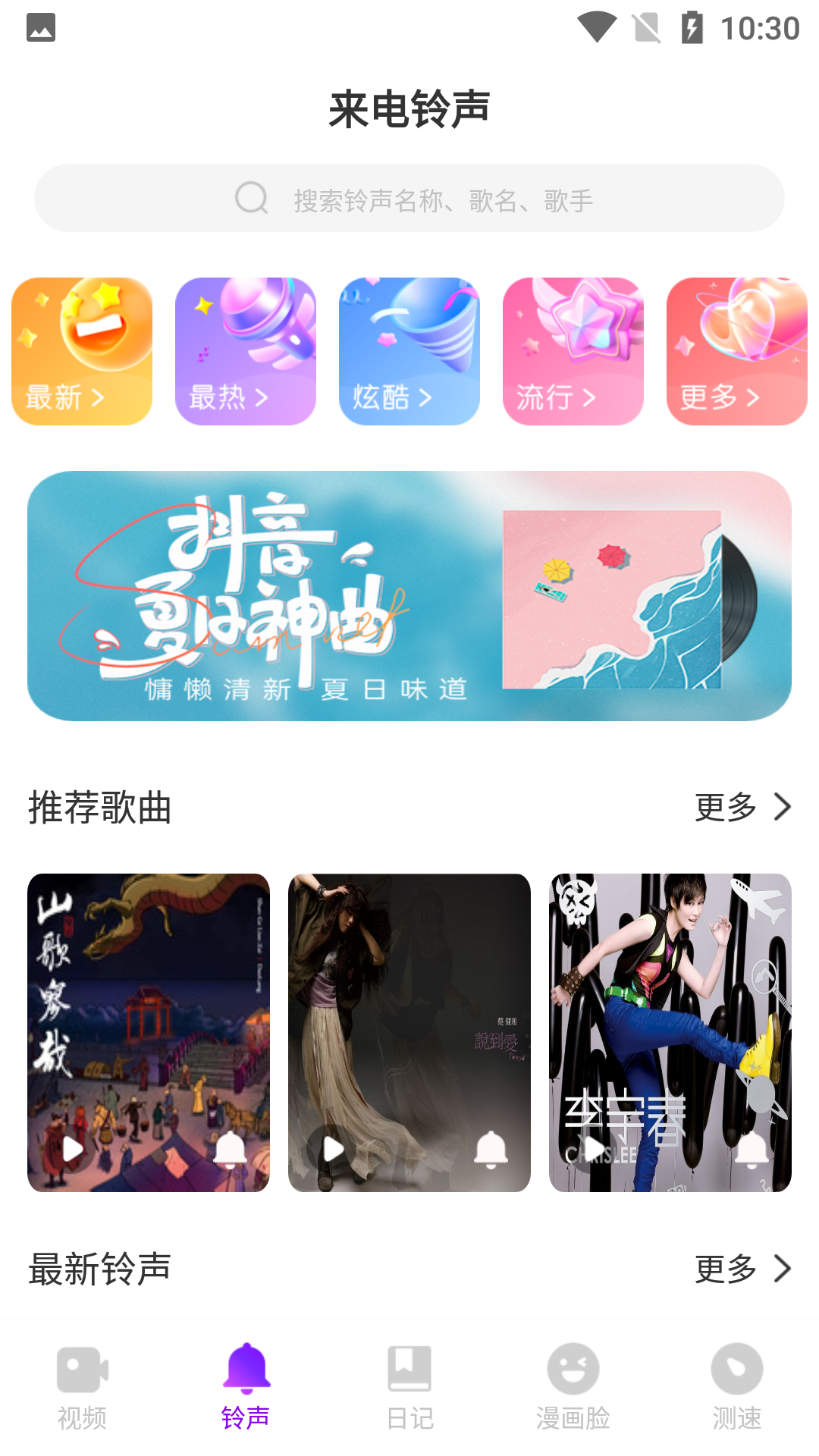Screen dimensions: 819x1456
Task: Browse more categories via 更多 card
Action: [737, 352]
